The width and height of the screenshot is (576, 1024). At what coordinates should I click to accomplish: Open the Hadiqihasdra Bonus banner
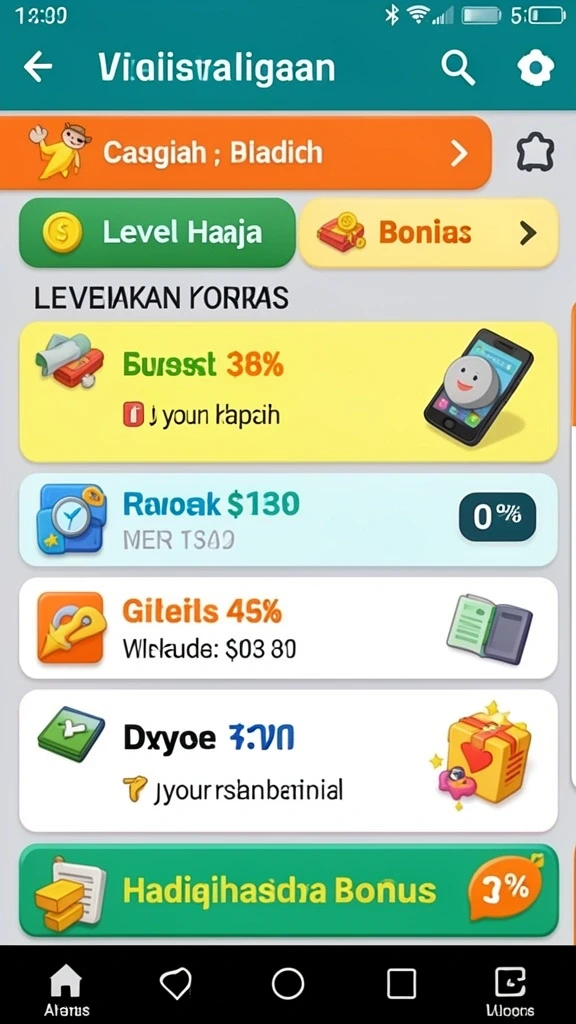click(x=289, y=890)
